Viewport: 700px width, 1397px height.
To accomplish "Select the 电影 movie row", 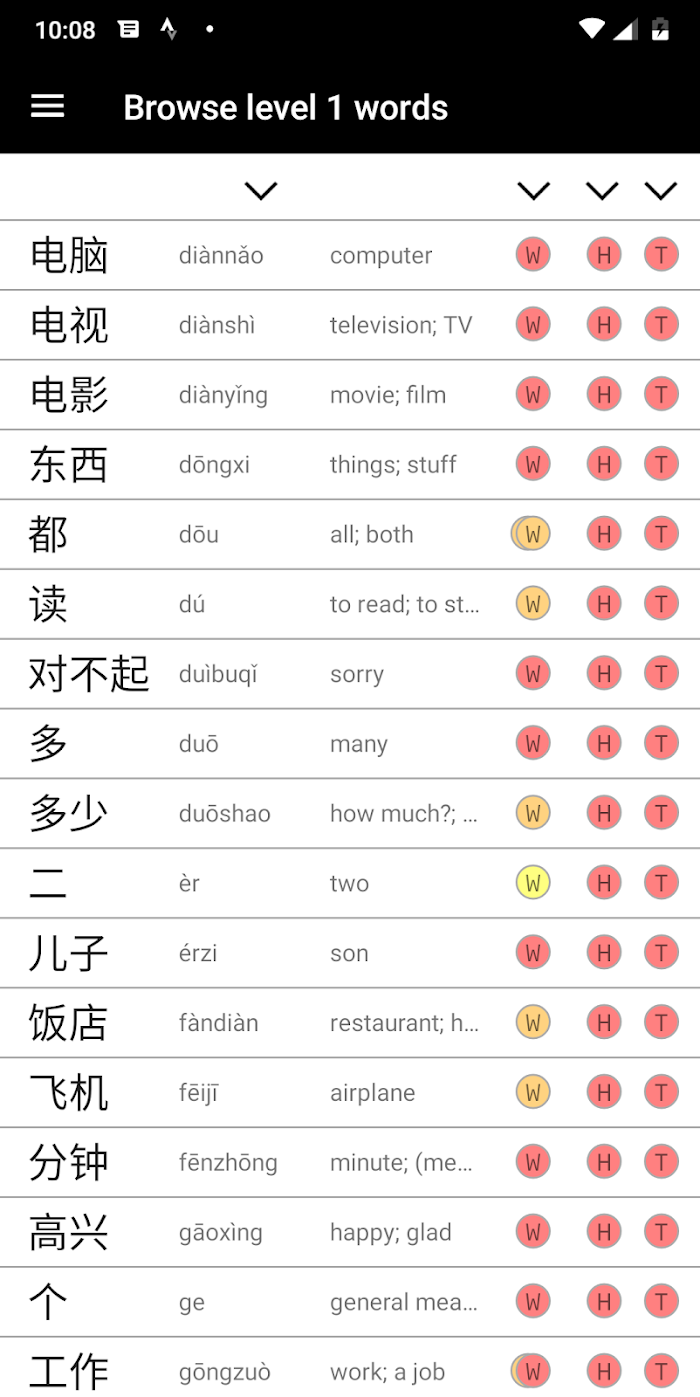I will [350, 395].
